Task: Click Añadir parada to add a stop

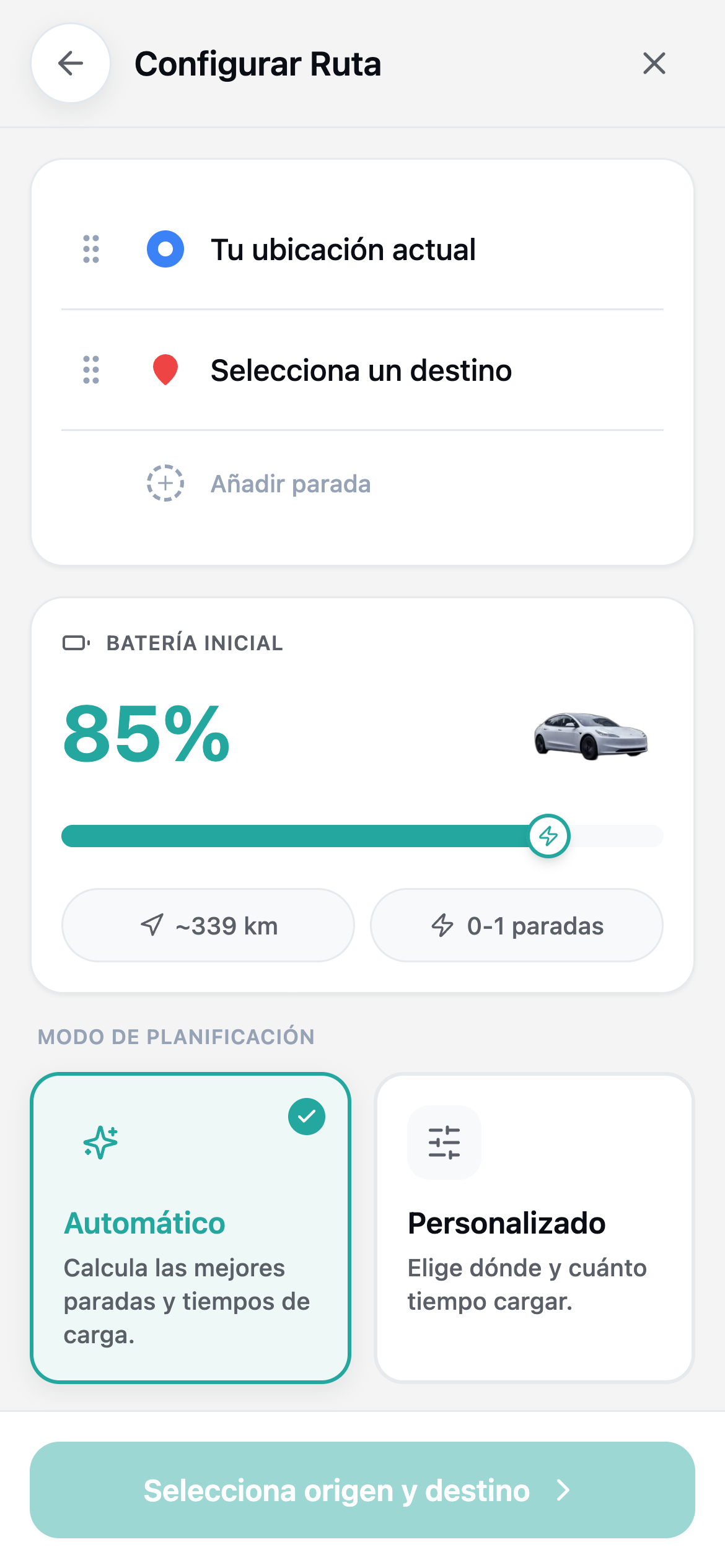Action: [x=291, y=484]
